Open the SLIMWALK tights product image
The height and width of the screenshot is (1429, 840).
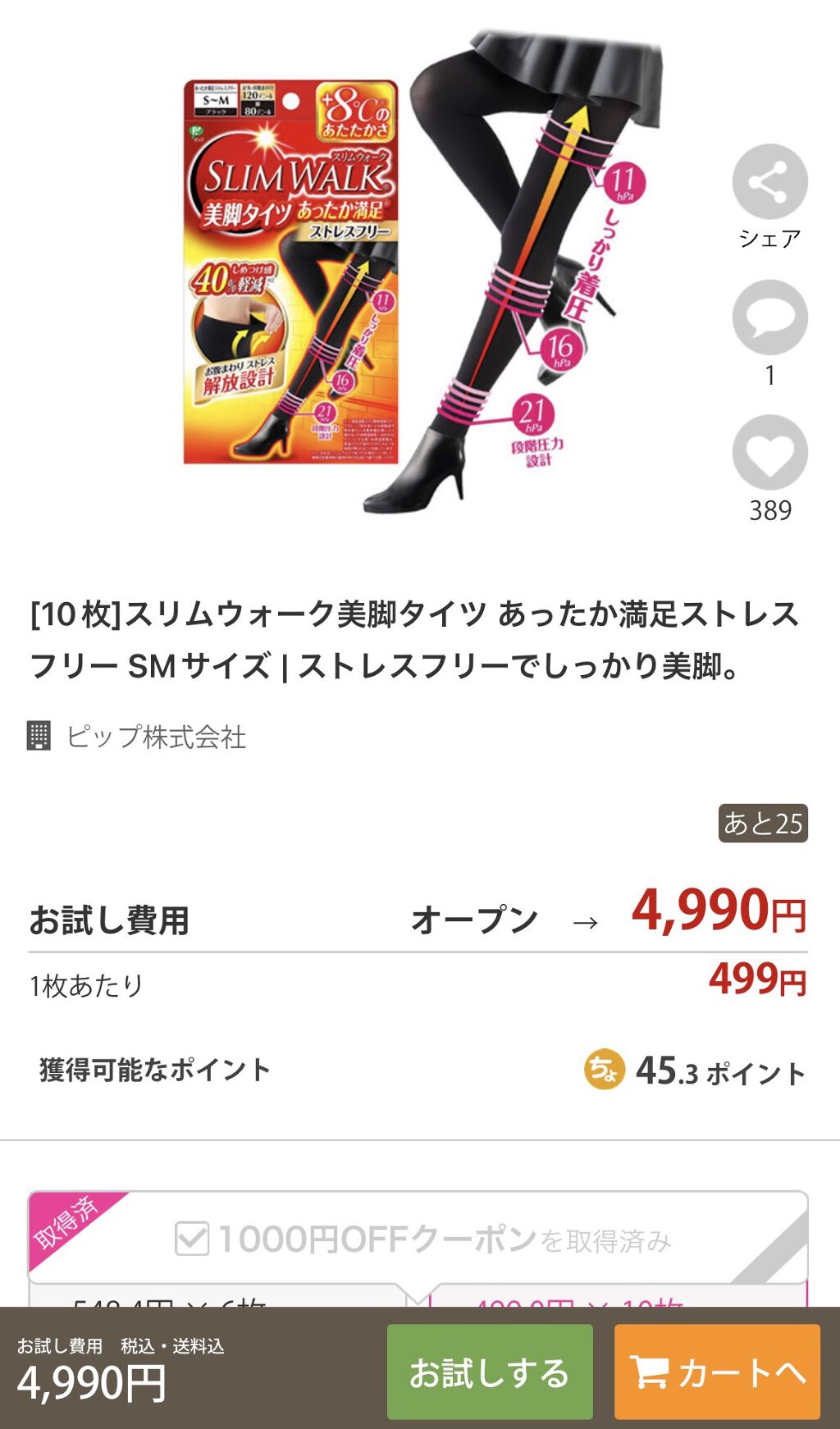pos(422,271)
